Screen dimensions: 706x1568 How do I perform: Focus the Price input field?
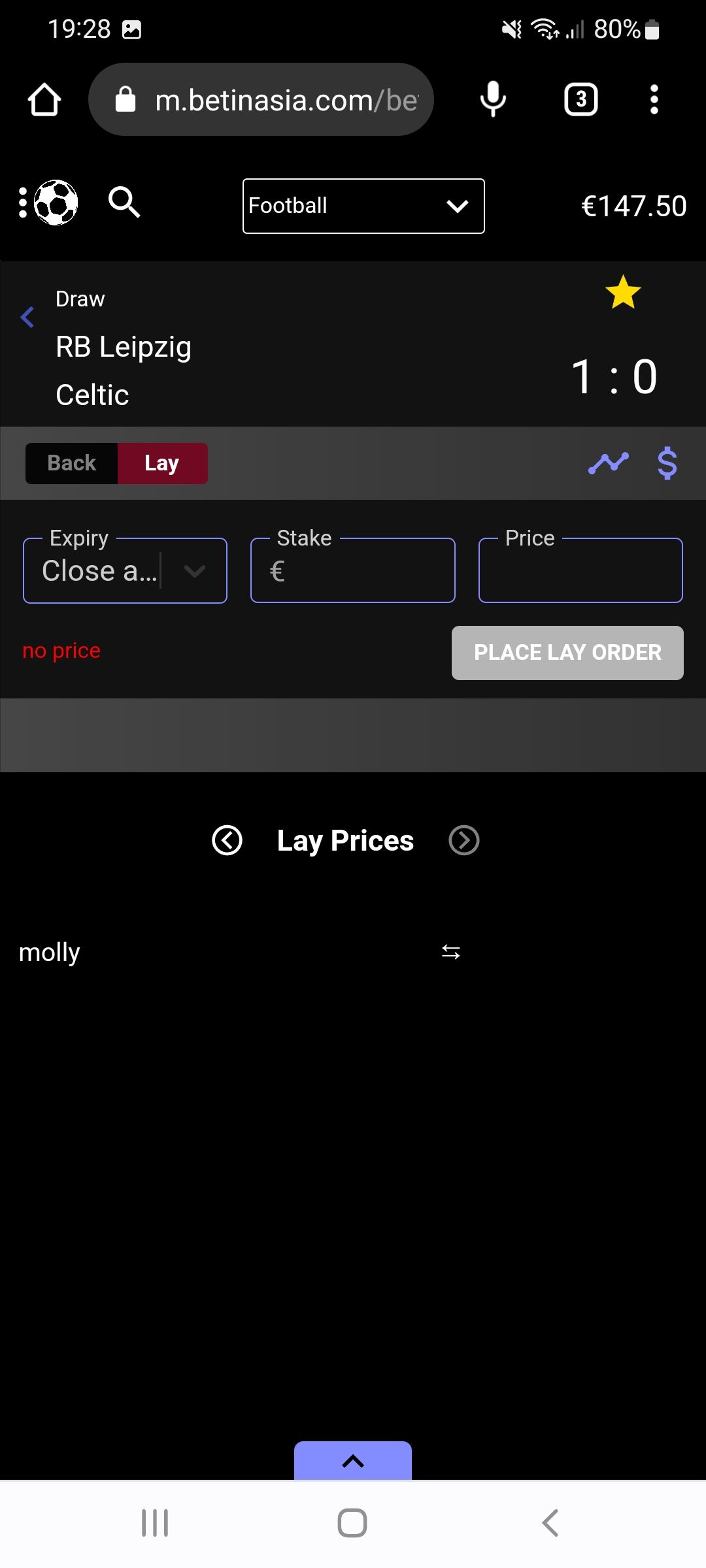[x=580, y=571]
